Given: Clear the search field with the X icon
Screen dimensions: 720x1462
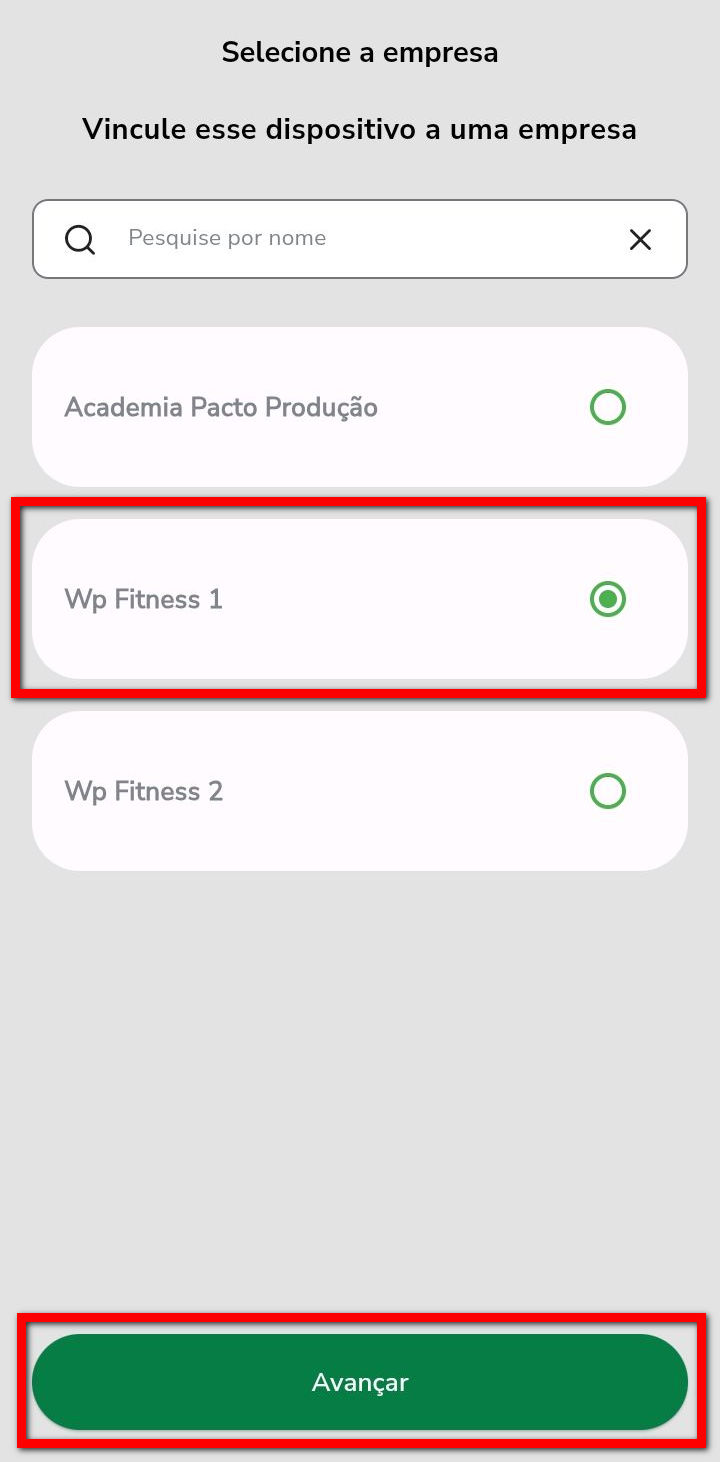Looking at the screenshot, I should tap(640, 239).
